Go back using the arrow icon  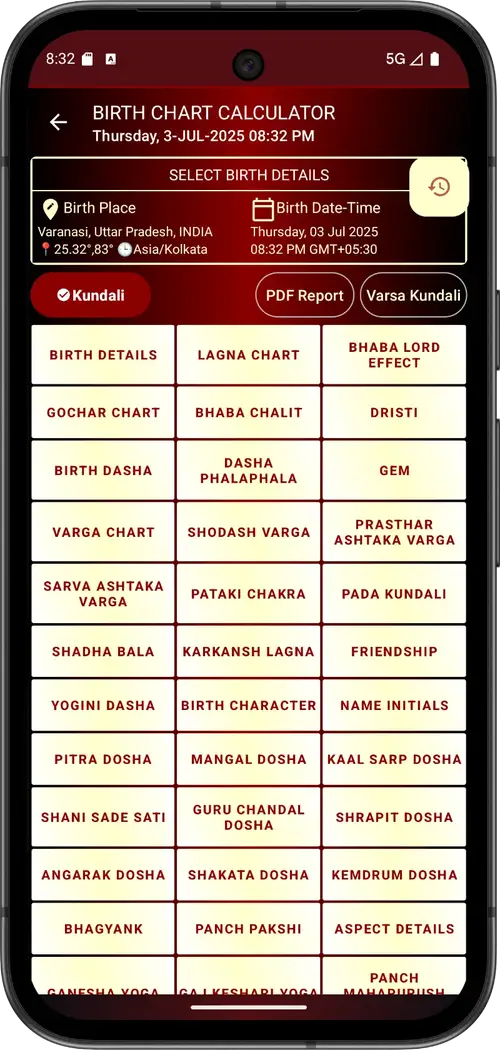pos(58,122)
